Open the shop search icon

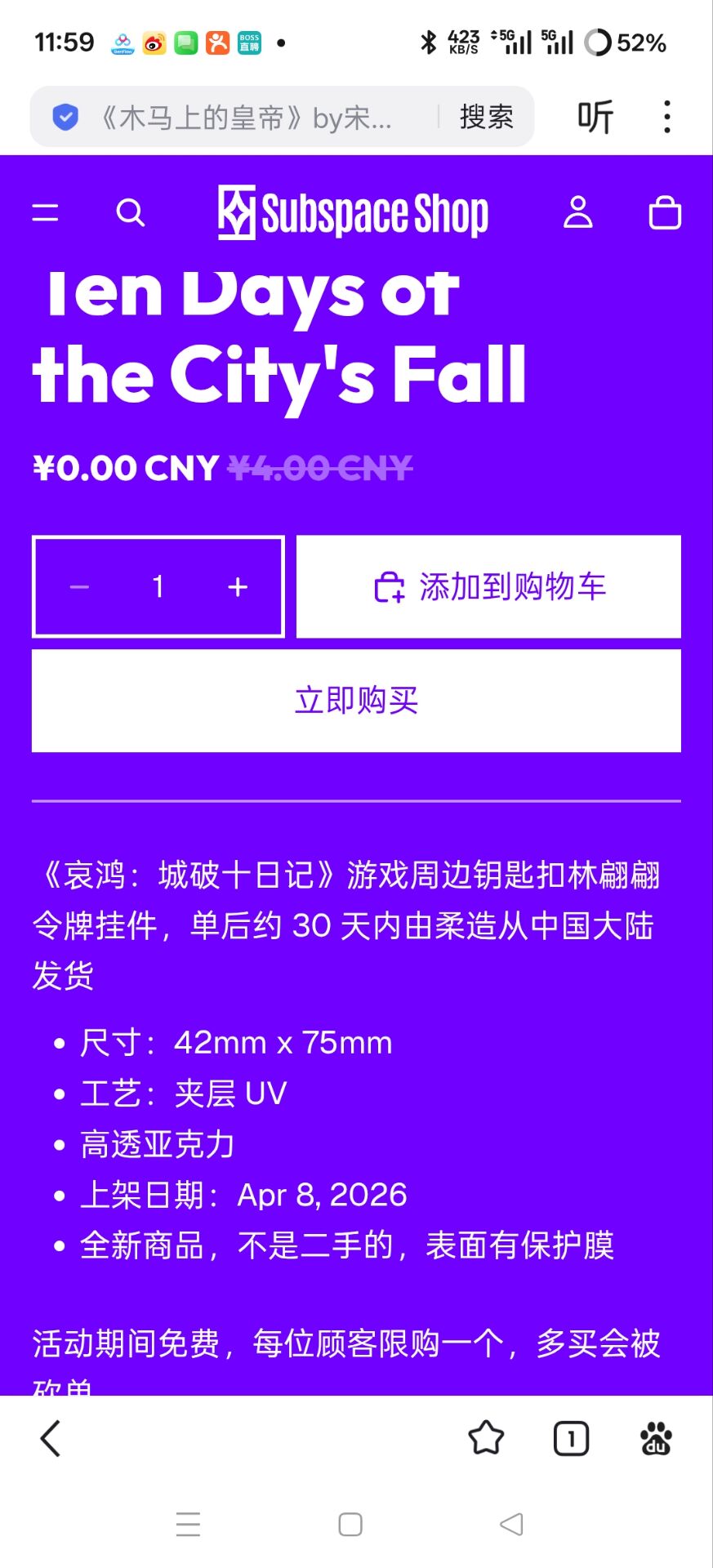point(131,212)
